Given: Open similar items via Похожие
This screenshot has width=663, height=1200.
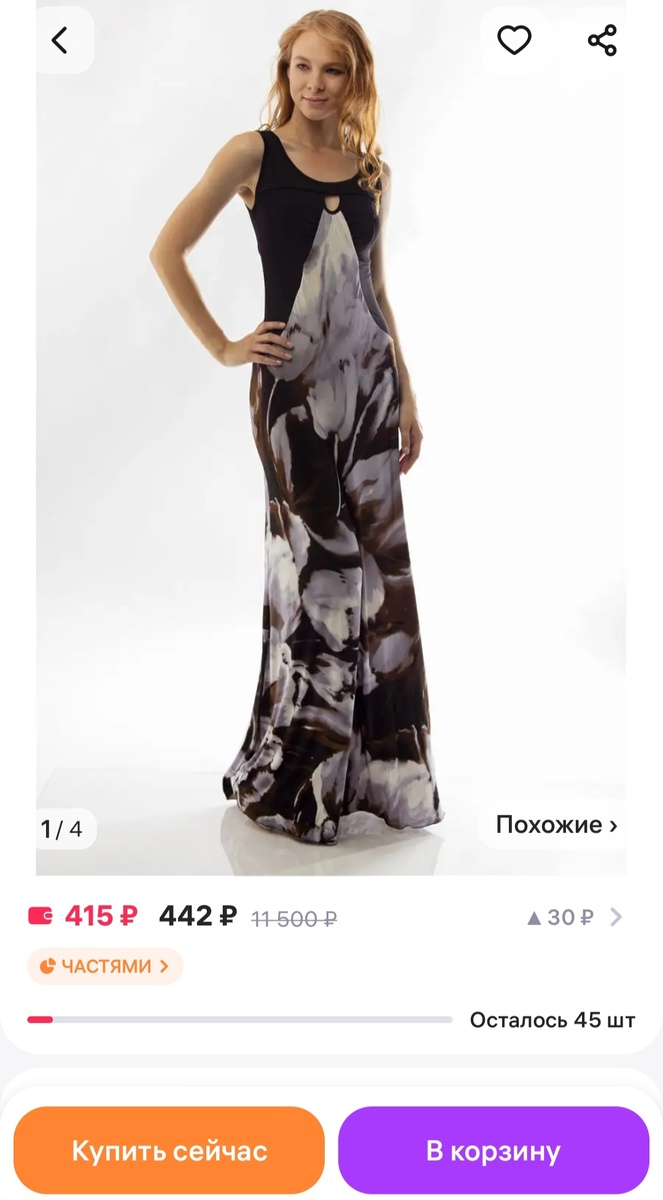Looking at the screenshot, I should 556,825.
